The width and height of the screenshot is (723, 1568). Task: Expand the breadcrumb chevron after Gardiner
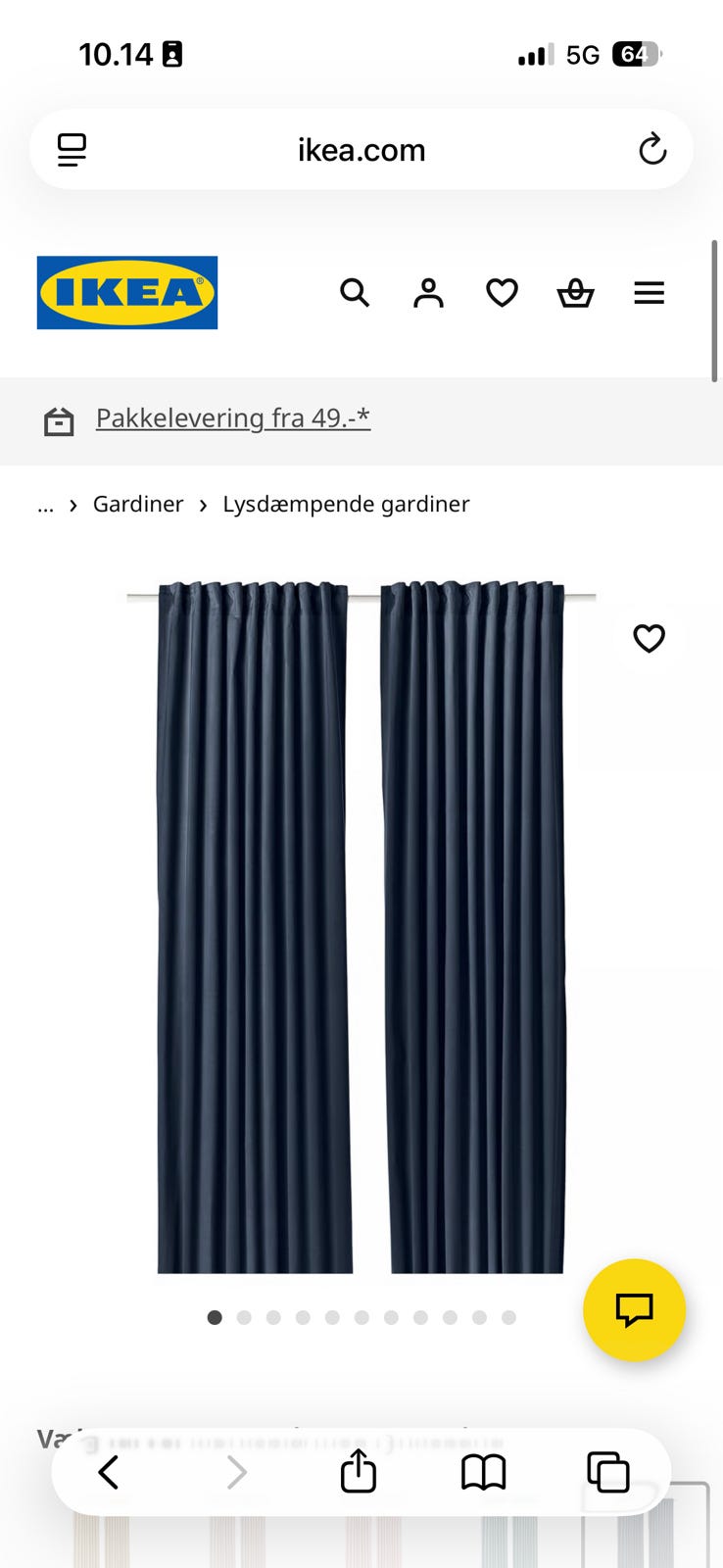tap(202, 505)
